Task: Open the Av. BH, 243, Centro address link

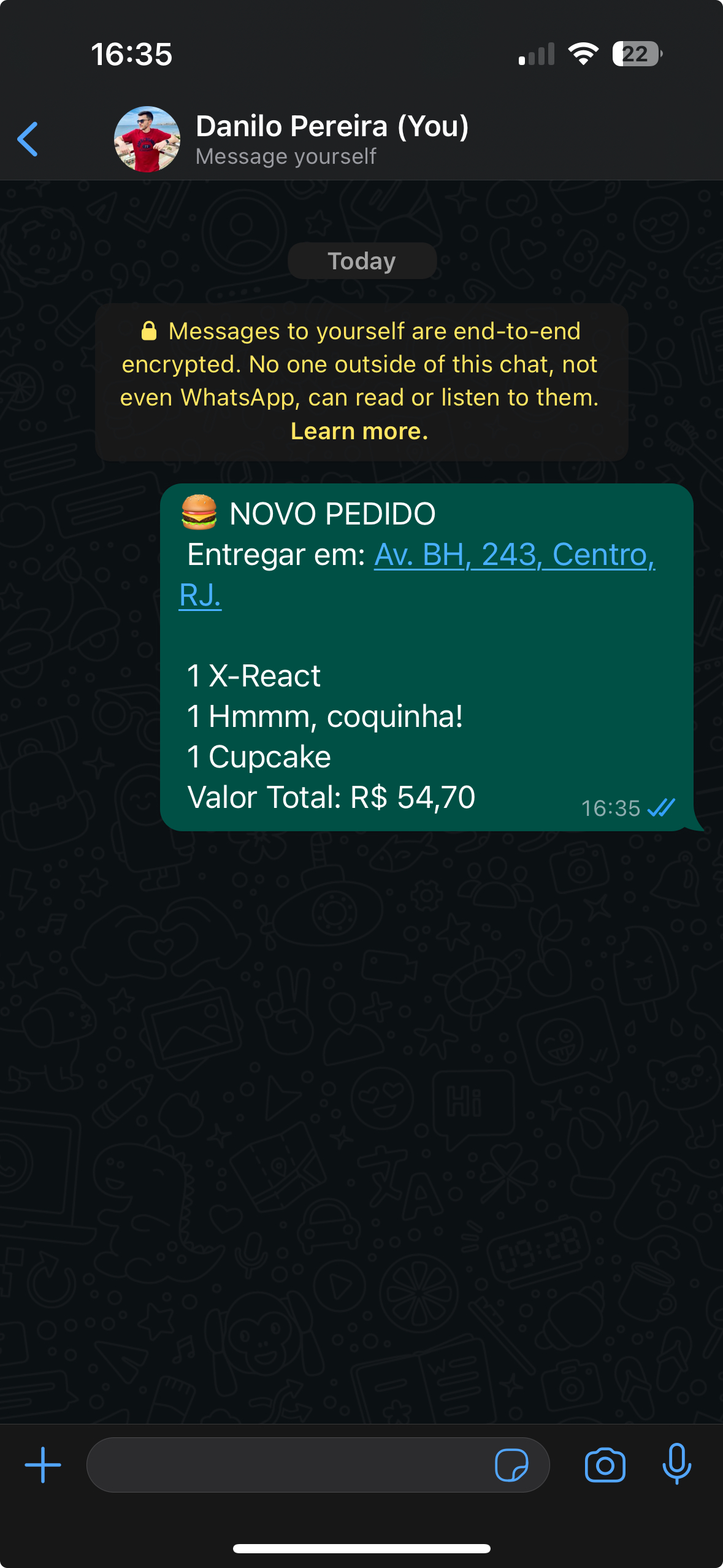Action: (x=514, y=555)
